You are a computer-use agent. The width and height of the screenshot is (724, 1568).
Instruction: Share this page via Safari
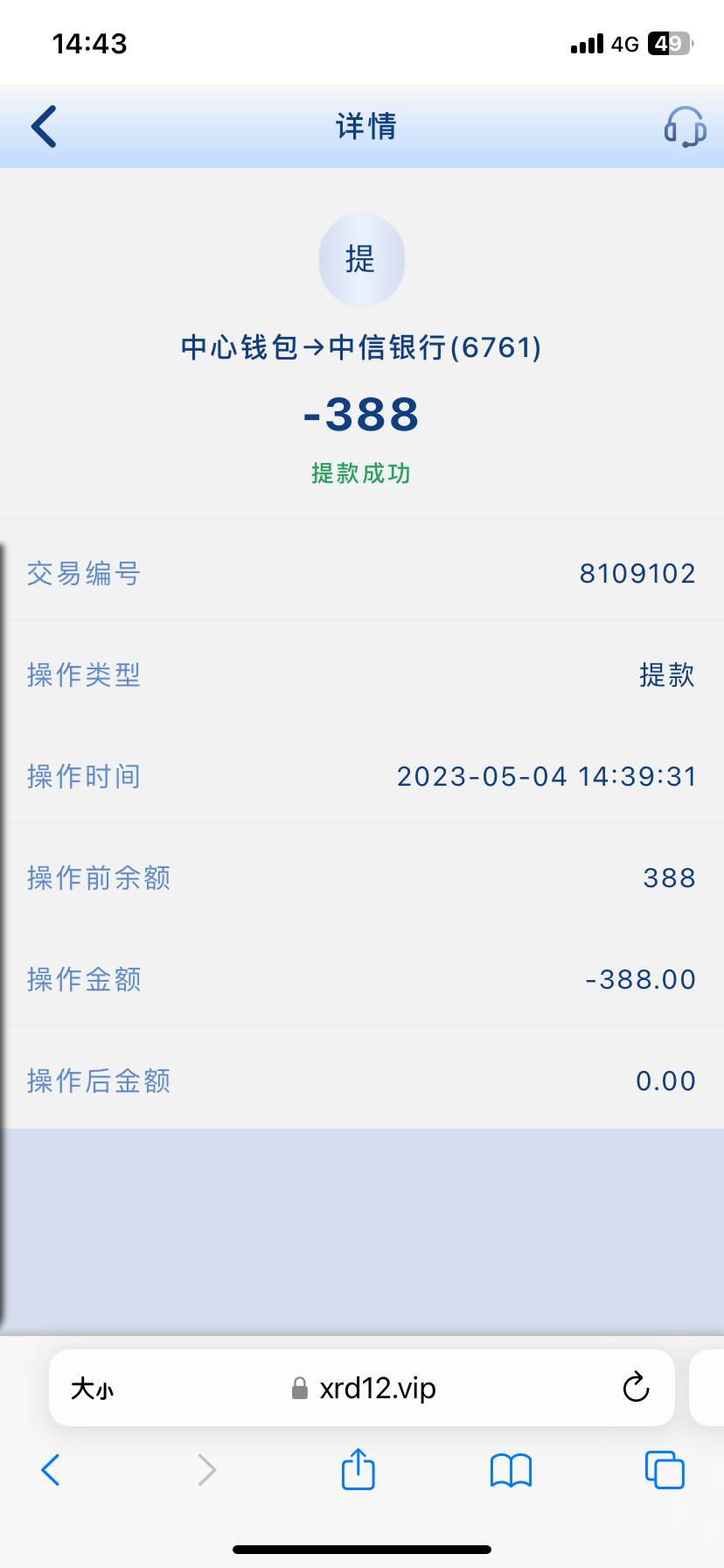[358, 1469]
